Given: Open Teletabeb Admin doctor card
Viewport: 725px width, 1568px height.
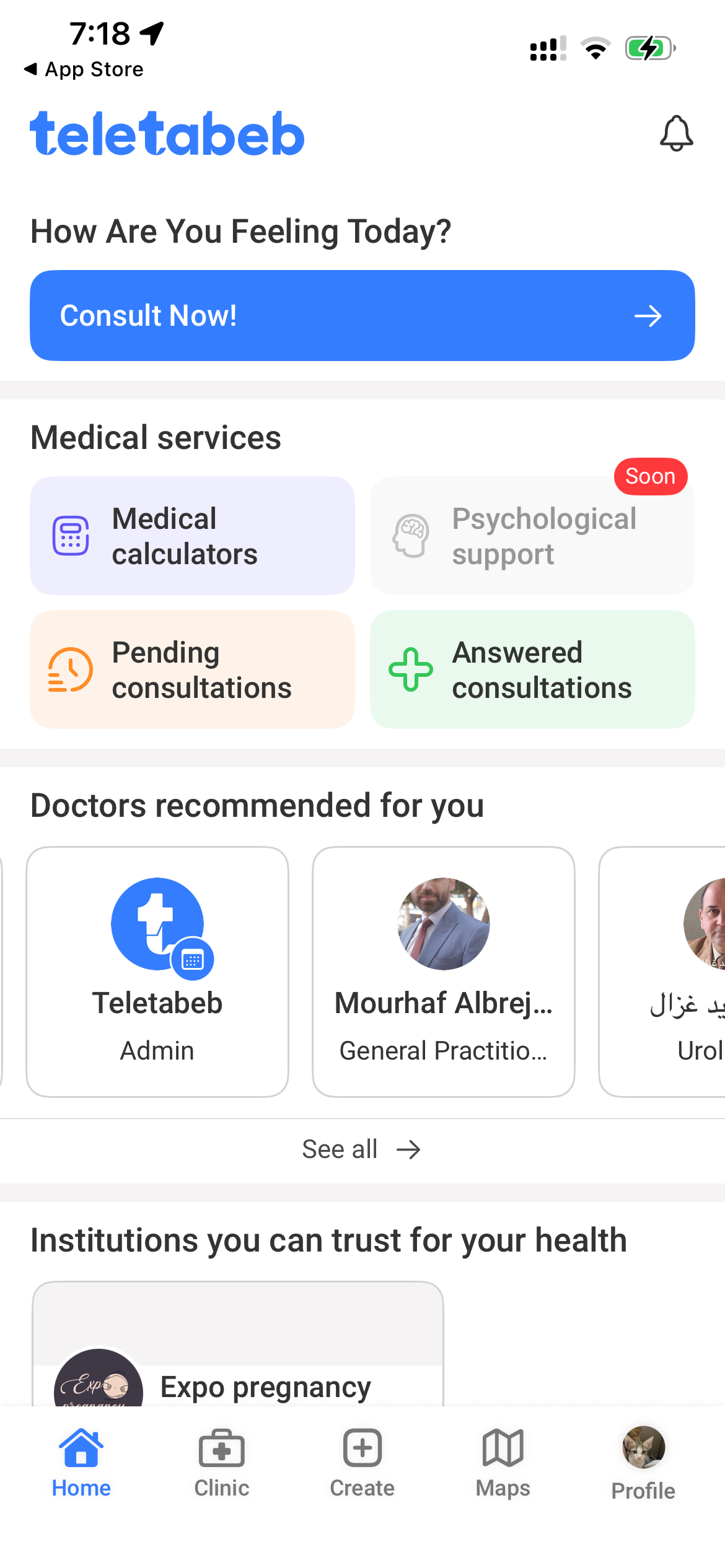Looking at the screenshot, I should (157, 971).
